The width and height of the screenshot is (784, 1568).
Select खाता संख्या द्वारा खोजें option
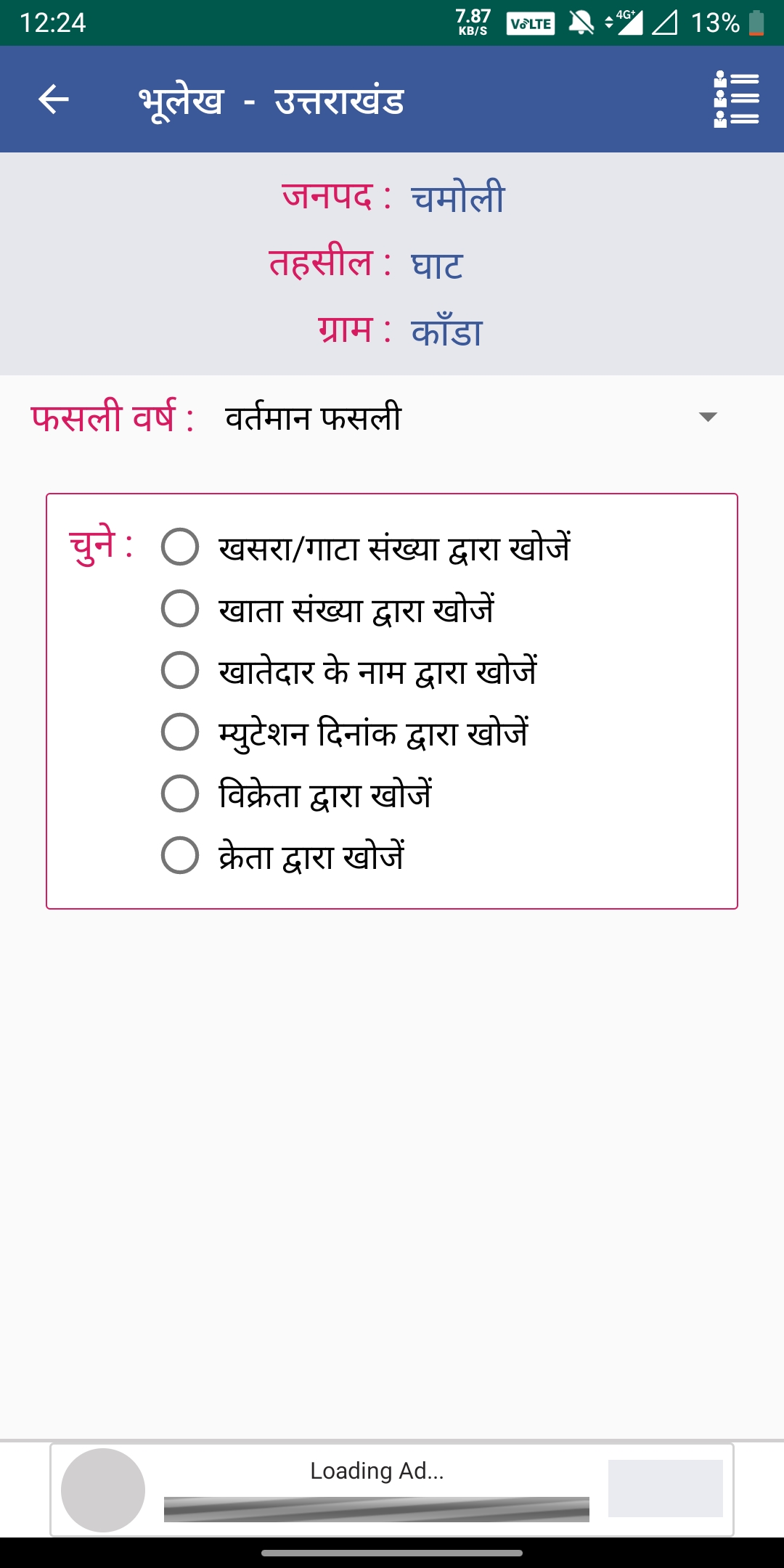(180, 608)
